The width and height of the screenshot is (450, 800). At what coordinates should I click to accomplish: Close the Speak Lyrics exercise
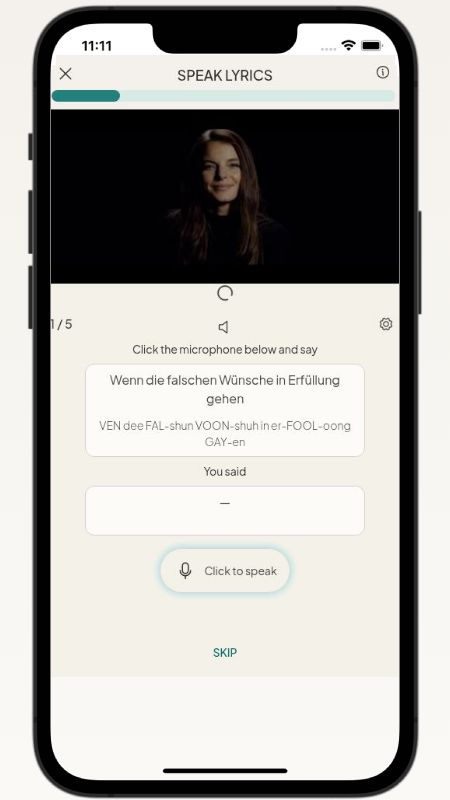tap(65, 74)
